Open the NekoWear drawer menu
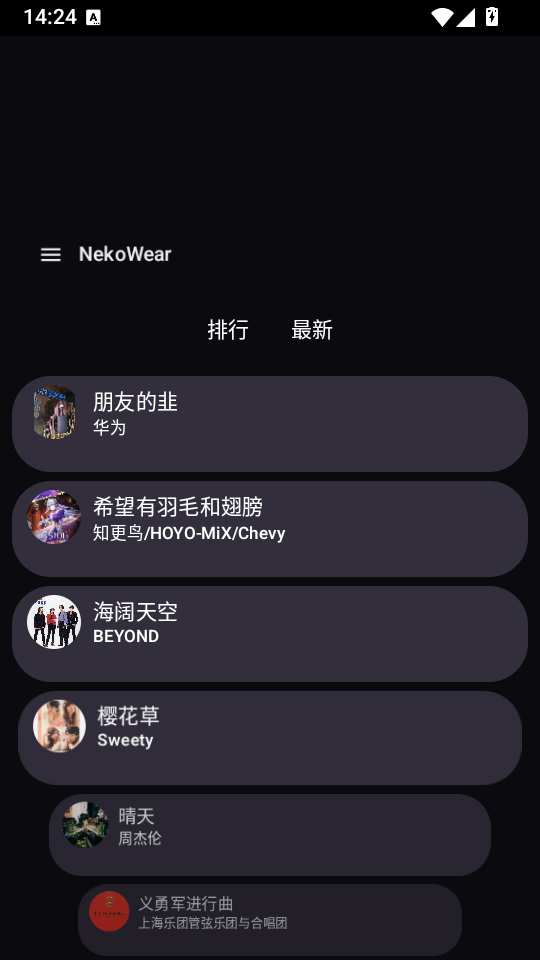 (51, 255)
